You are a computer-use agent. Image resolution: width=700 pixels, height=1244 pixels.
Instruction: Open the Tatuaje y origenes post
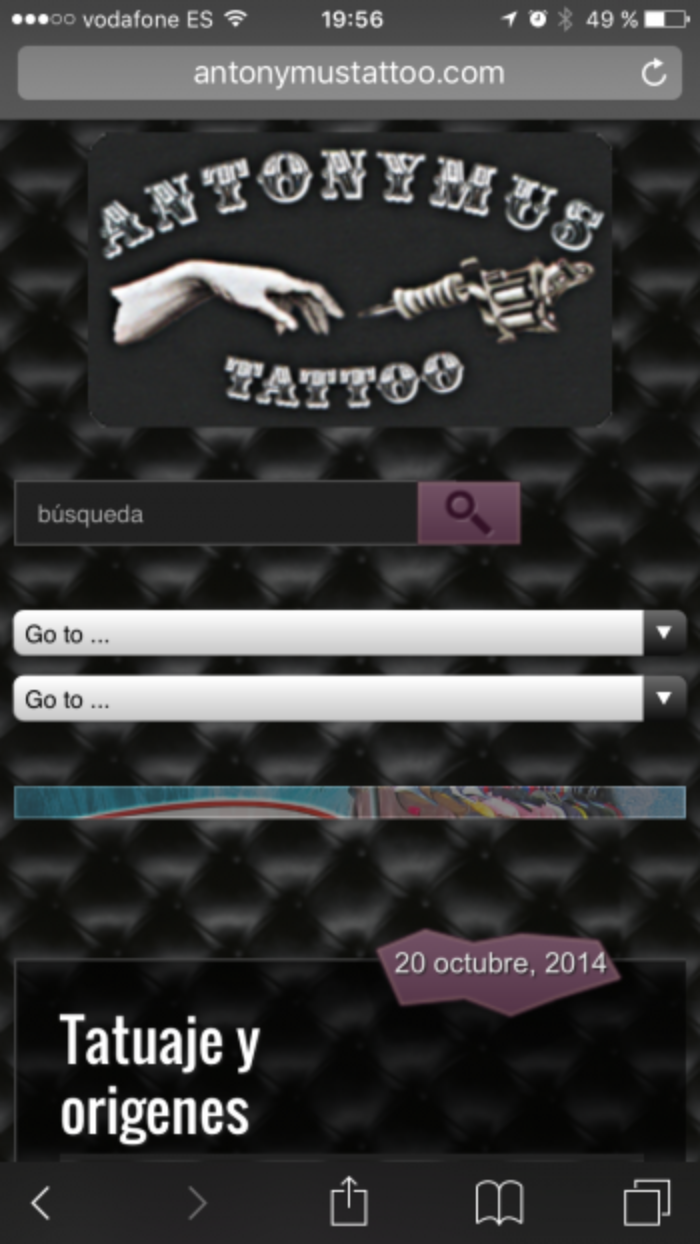pos(160,1073)
